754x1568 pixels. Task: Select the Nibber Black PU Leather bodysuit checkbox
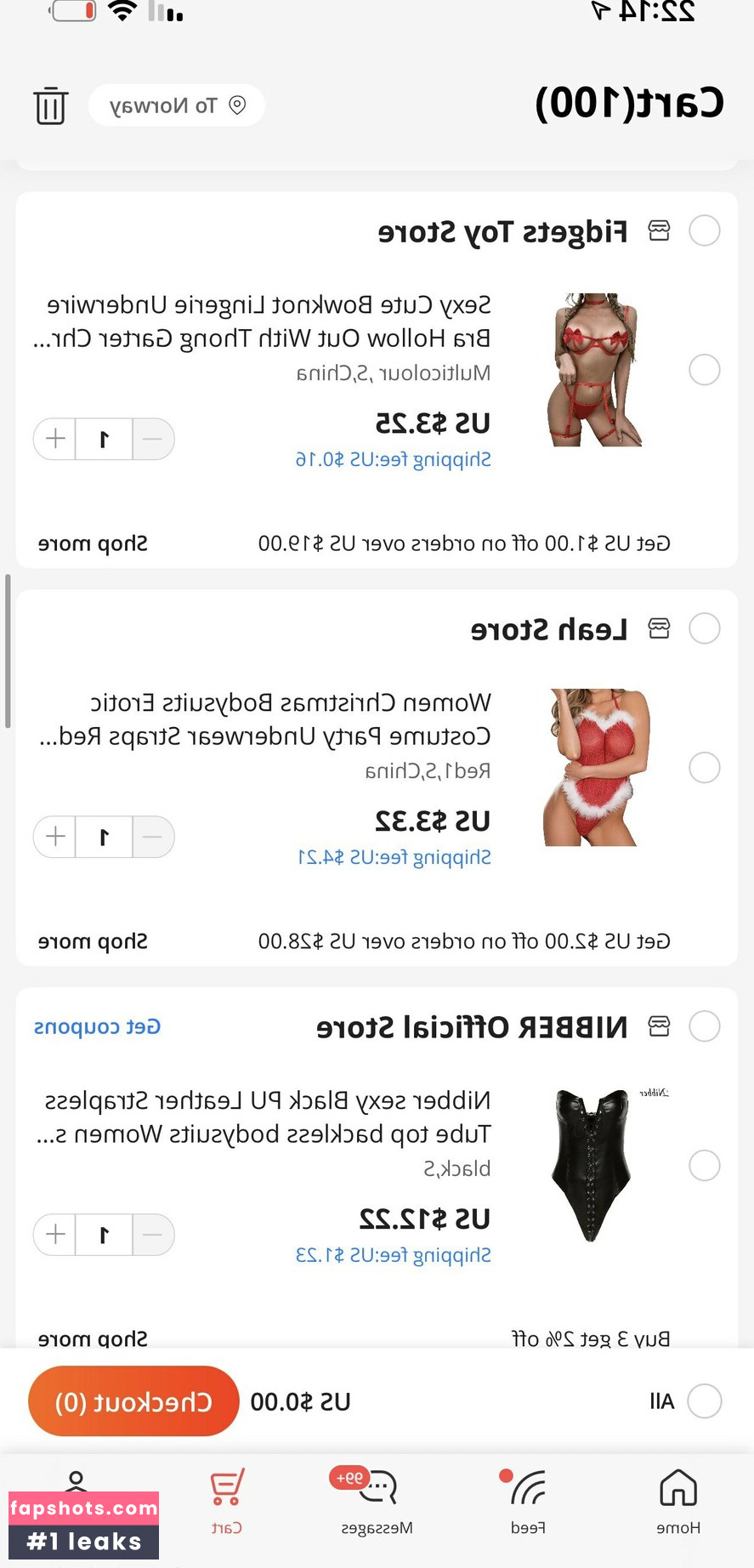(x=704, y=1166)
